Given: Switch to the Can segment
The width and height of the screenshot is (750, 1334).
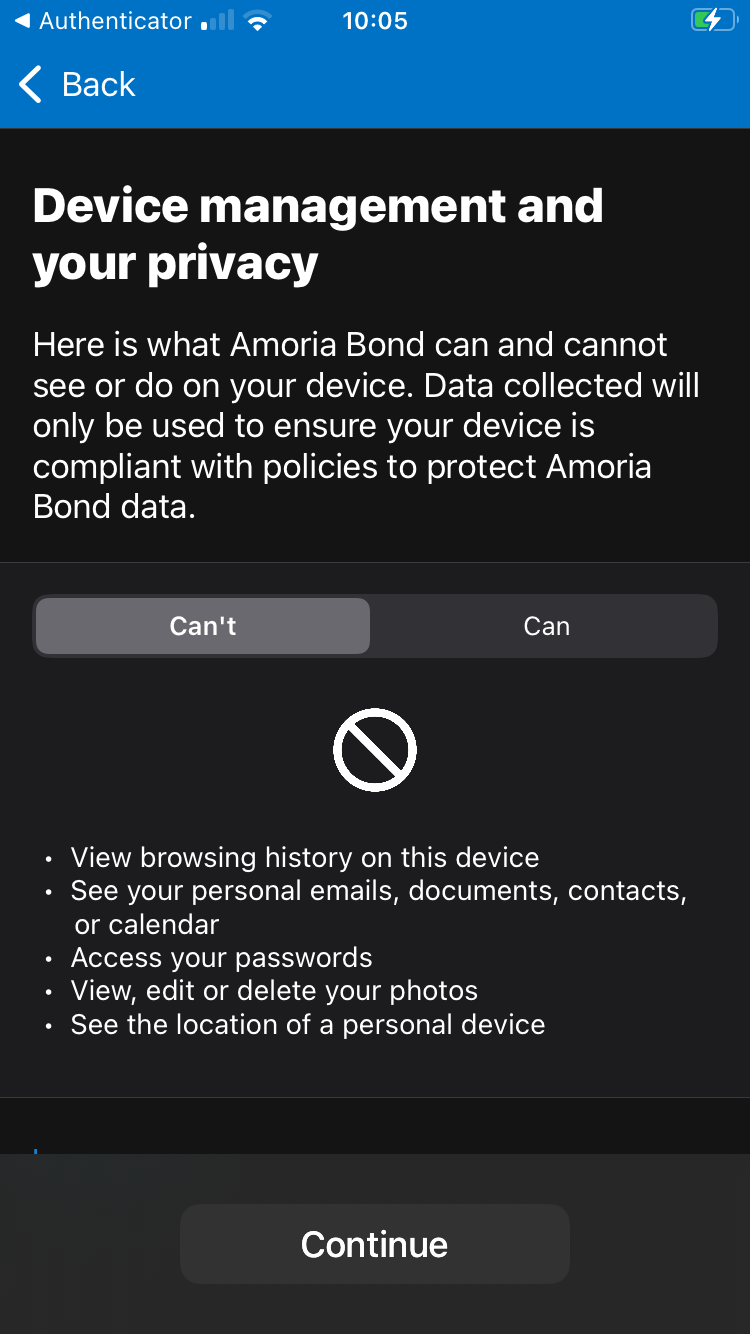Looking at the screenshot, I should tap(546, 626).
